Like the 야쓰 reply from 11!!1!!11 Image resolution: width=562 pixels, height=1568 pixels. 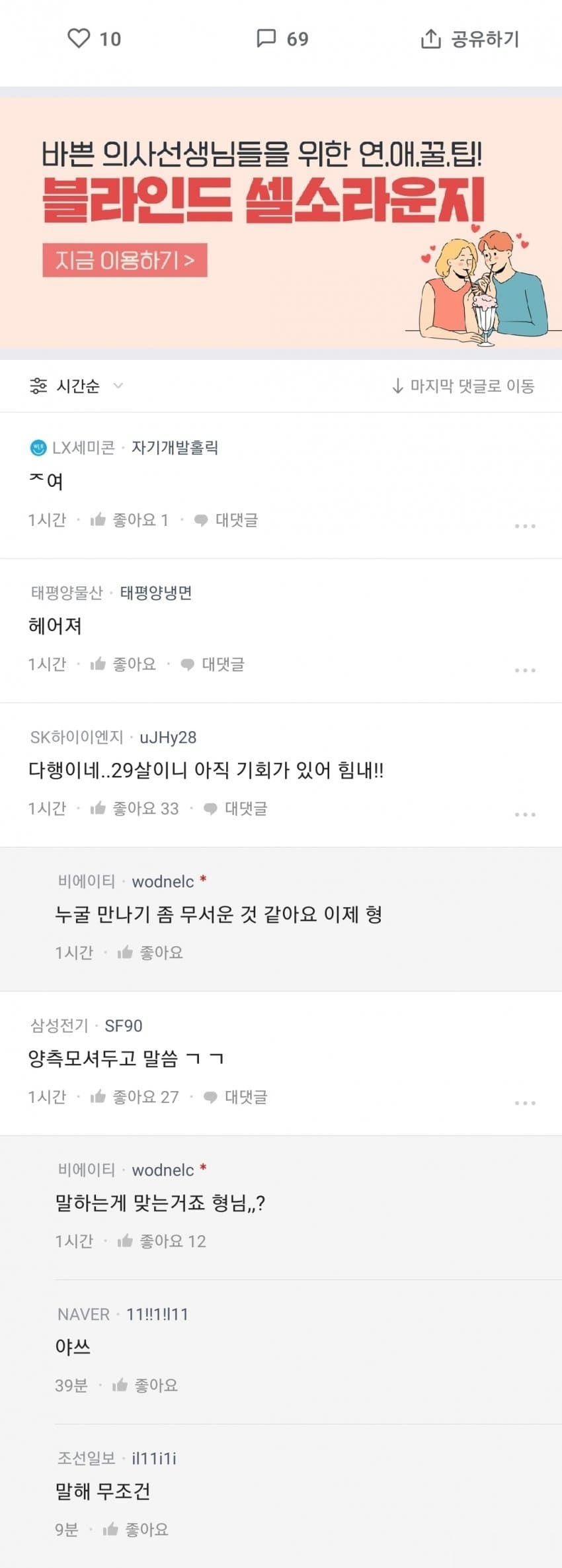point(145,1385)
